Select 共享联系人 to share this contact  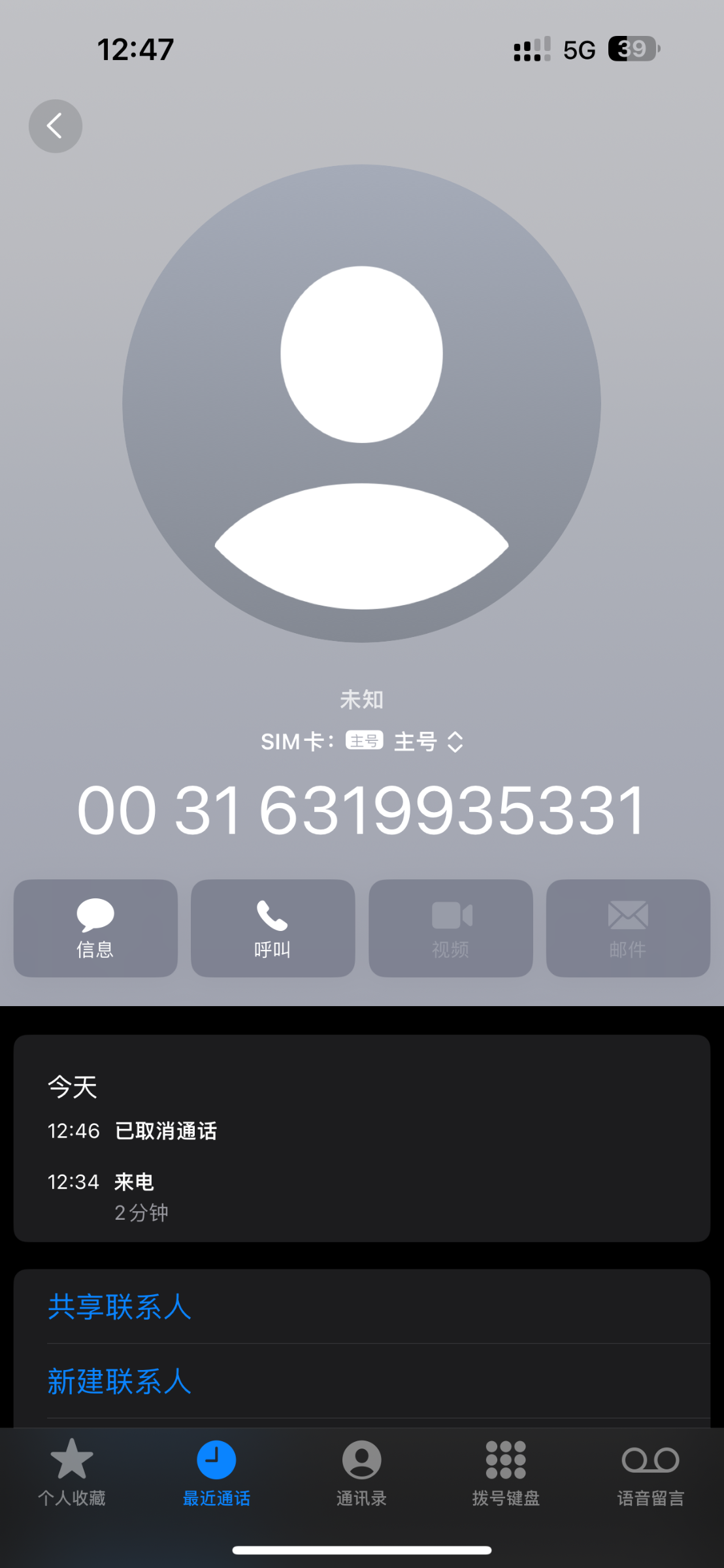[120, 1307]
